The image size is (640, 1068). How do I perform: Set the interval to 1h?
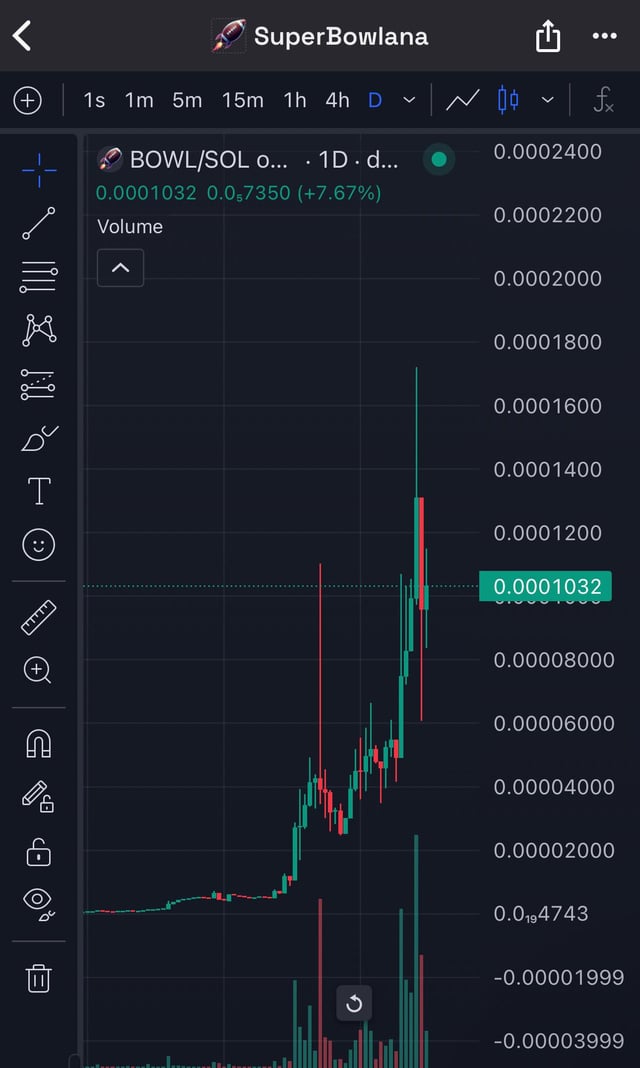[x=295, y=100]
